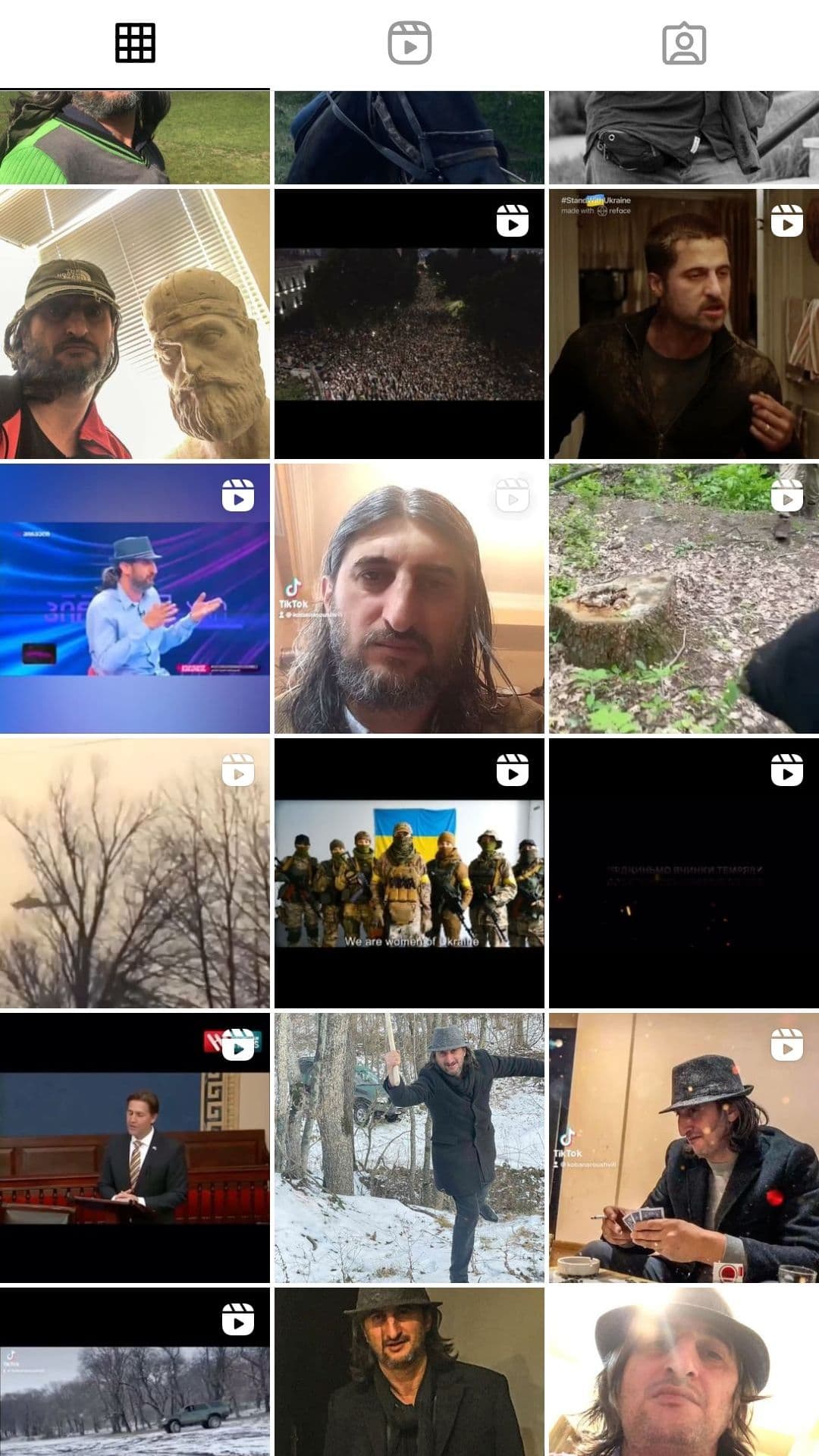Switch to the Reels tab
Viewport: 819px width, 1456px height.
click(x=409, y=42)
